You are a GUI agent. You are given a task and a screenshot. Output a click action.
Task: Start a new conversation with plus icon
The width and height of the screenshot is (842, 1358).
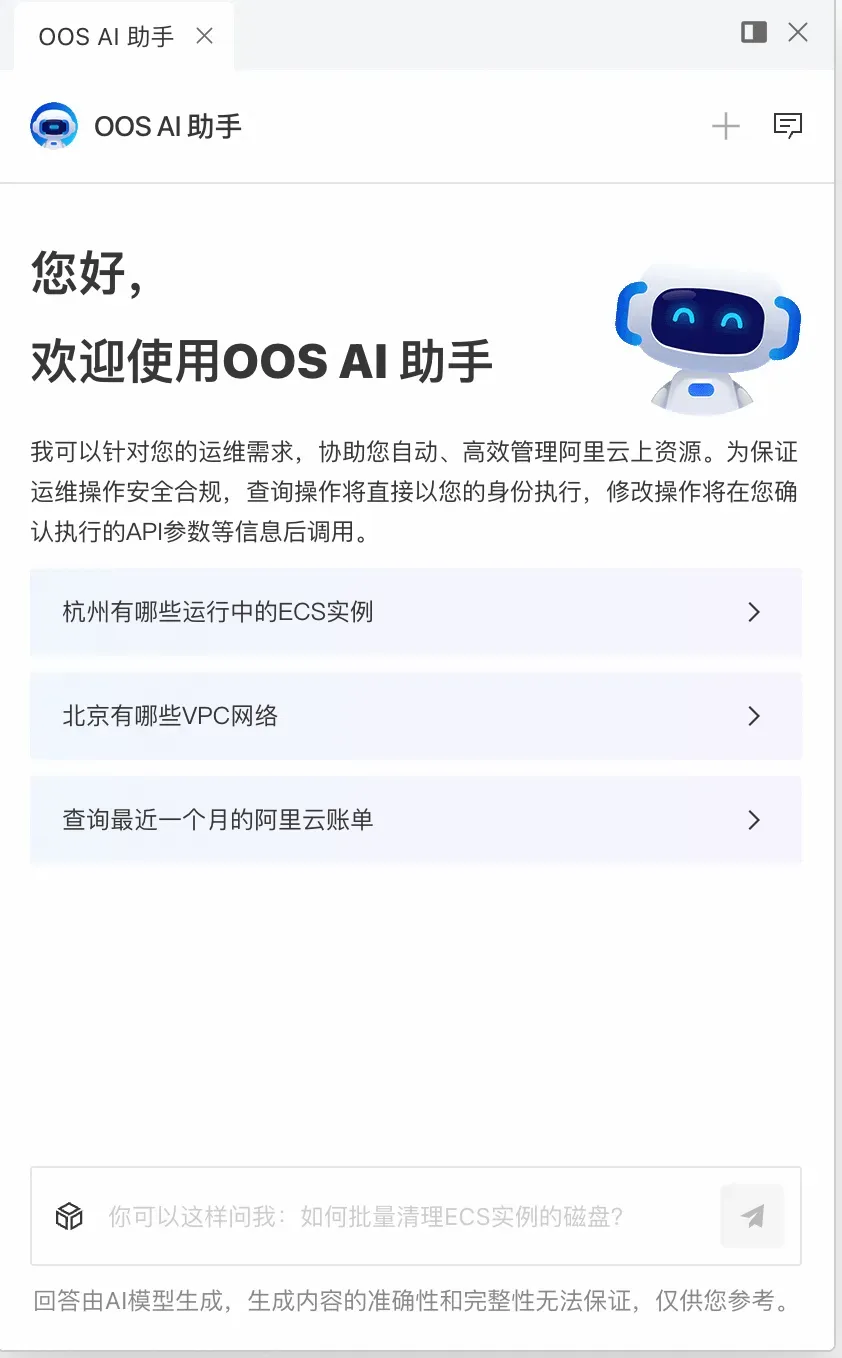725,126
